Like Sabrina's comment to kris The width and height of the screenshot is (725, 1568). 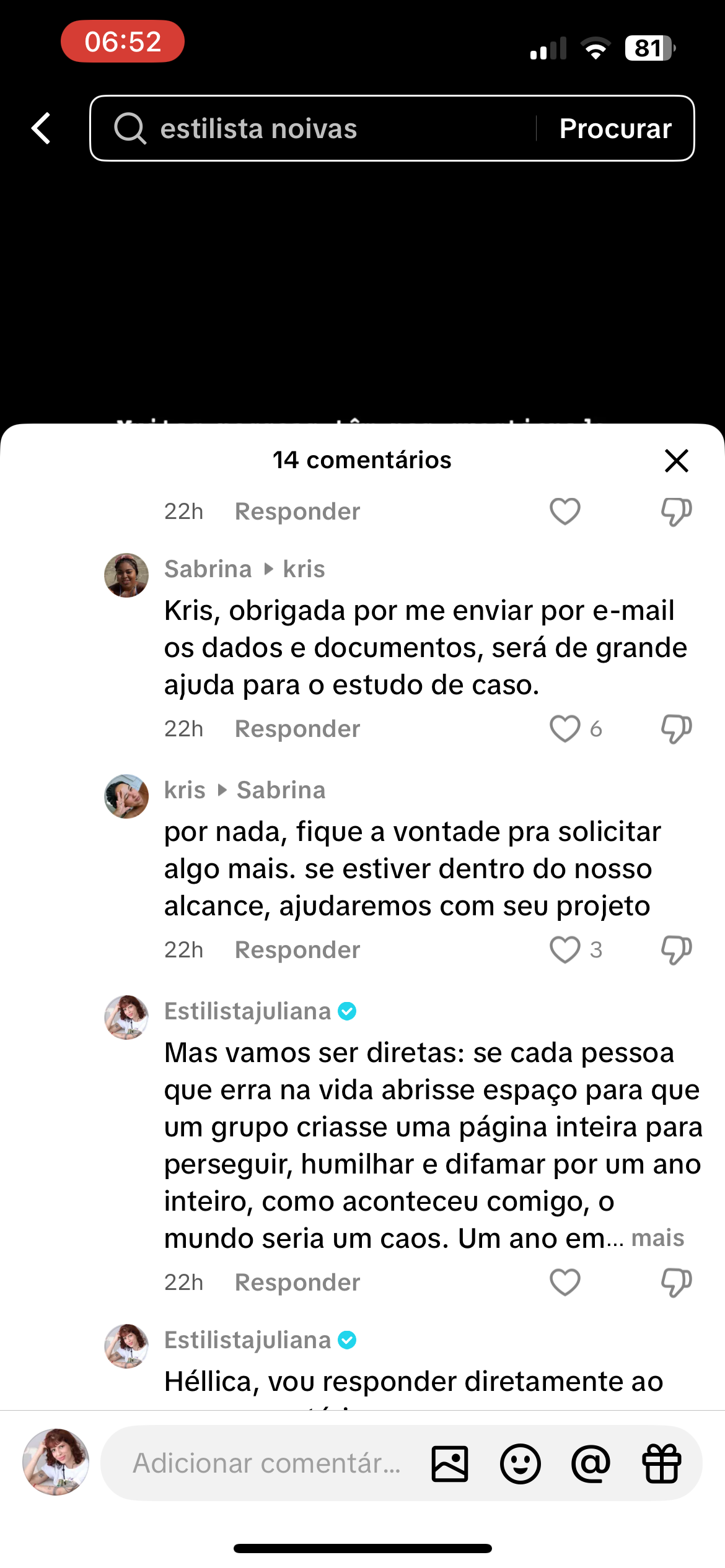coord(565,729)
